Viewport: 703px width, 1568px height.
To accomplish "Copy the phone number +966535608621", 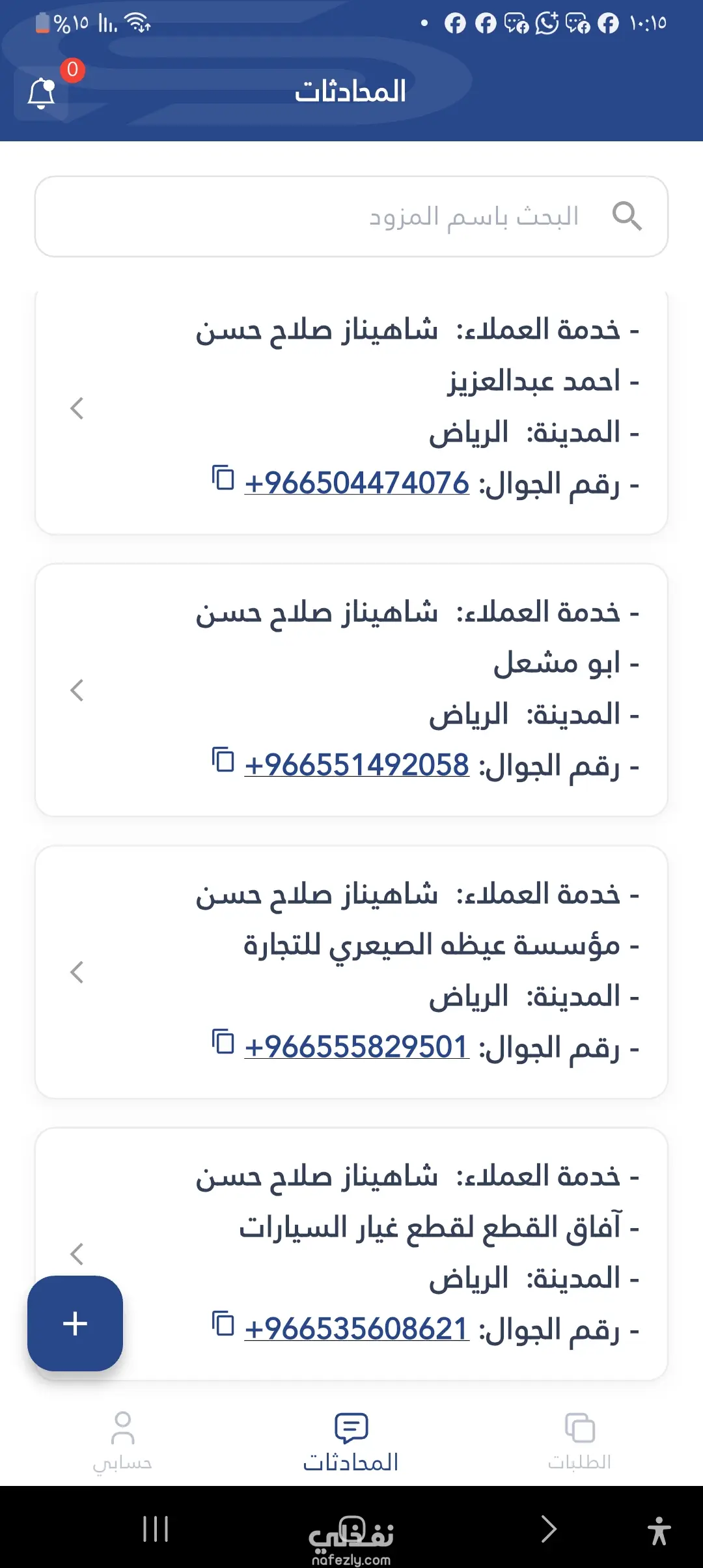I will point(223,1324).
